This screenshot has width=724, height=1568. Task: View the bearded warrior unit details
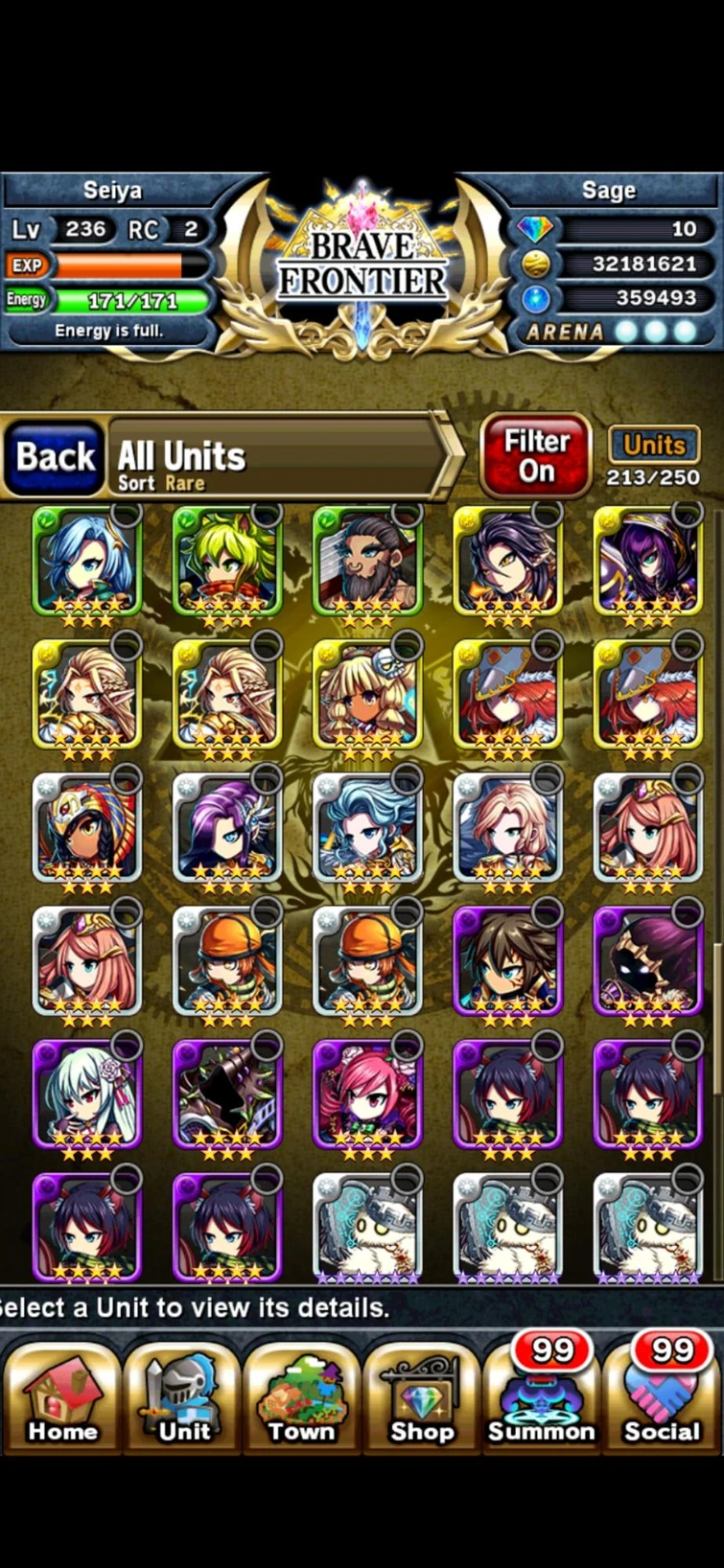click(x=366, y=564)
